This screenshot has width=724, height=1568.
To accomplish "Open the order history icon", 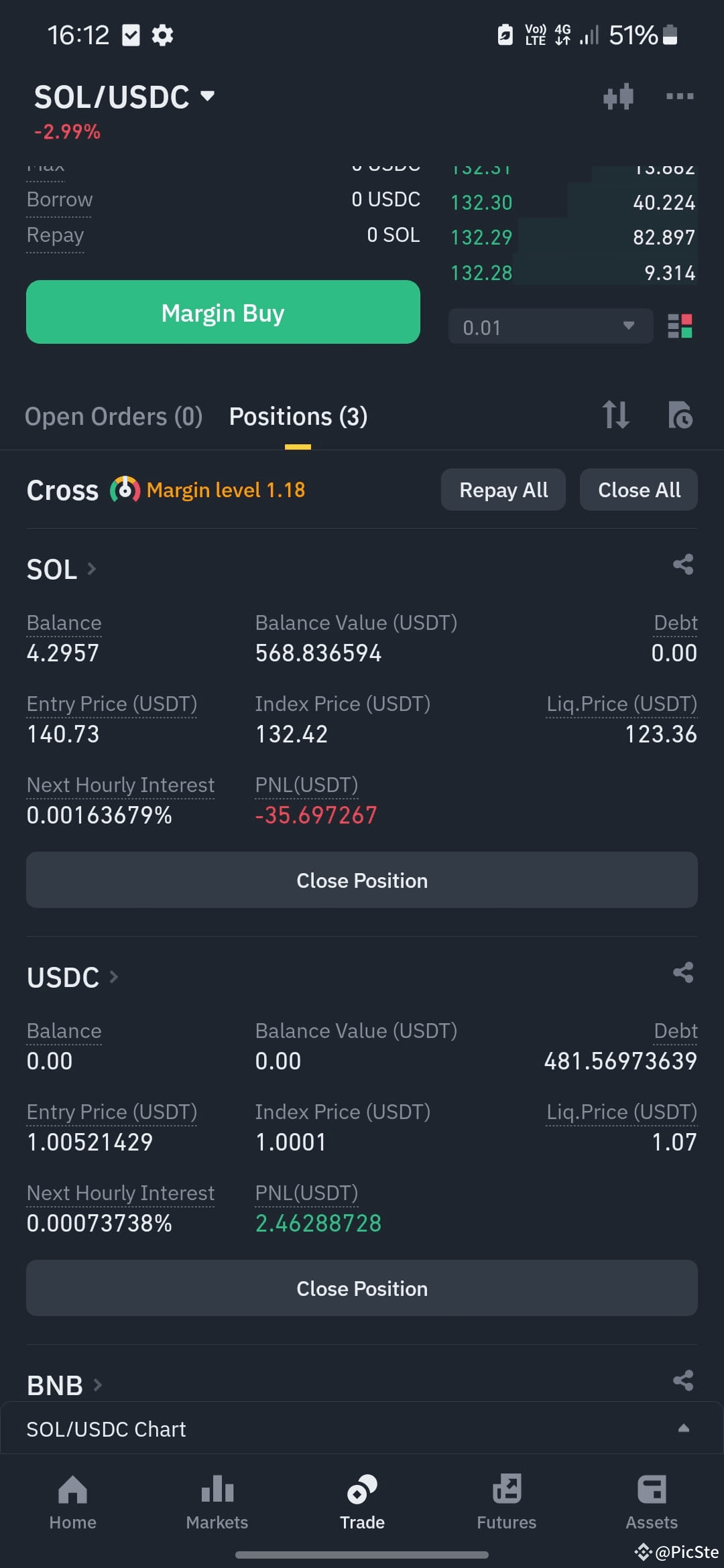I will [x=680, y=415].
